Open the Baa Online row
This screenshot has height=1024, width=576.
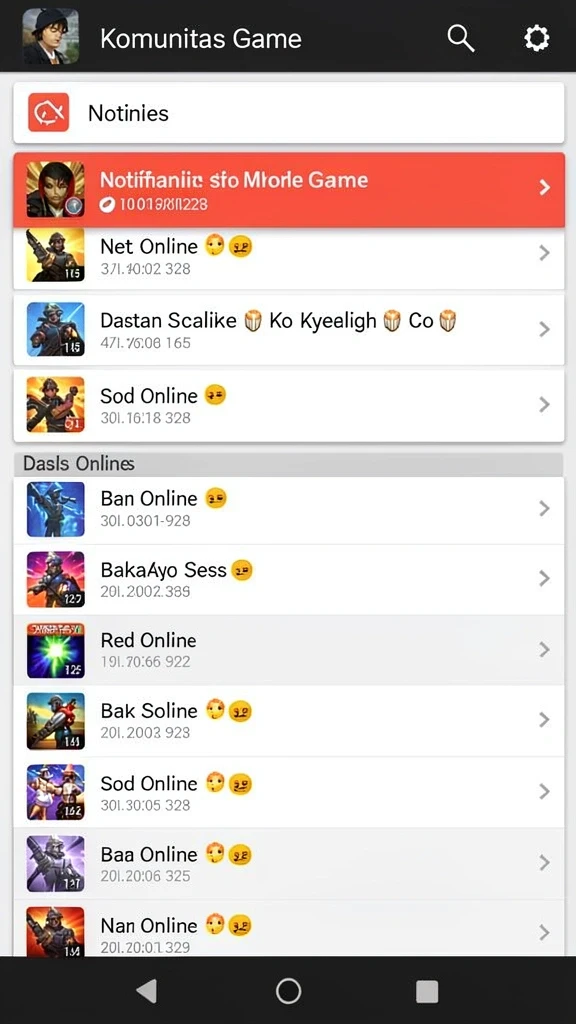point(289,864)
